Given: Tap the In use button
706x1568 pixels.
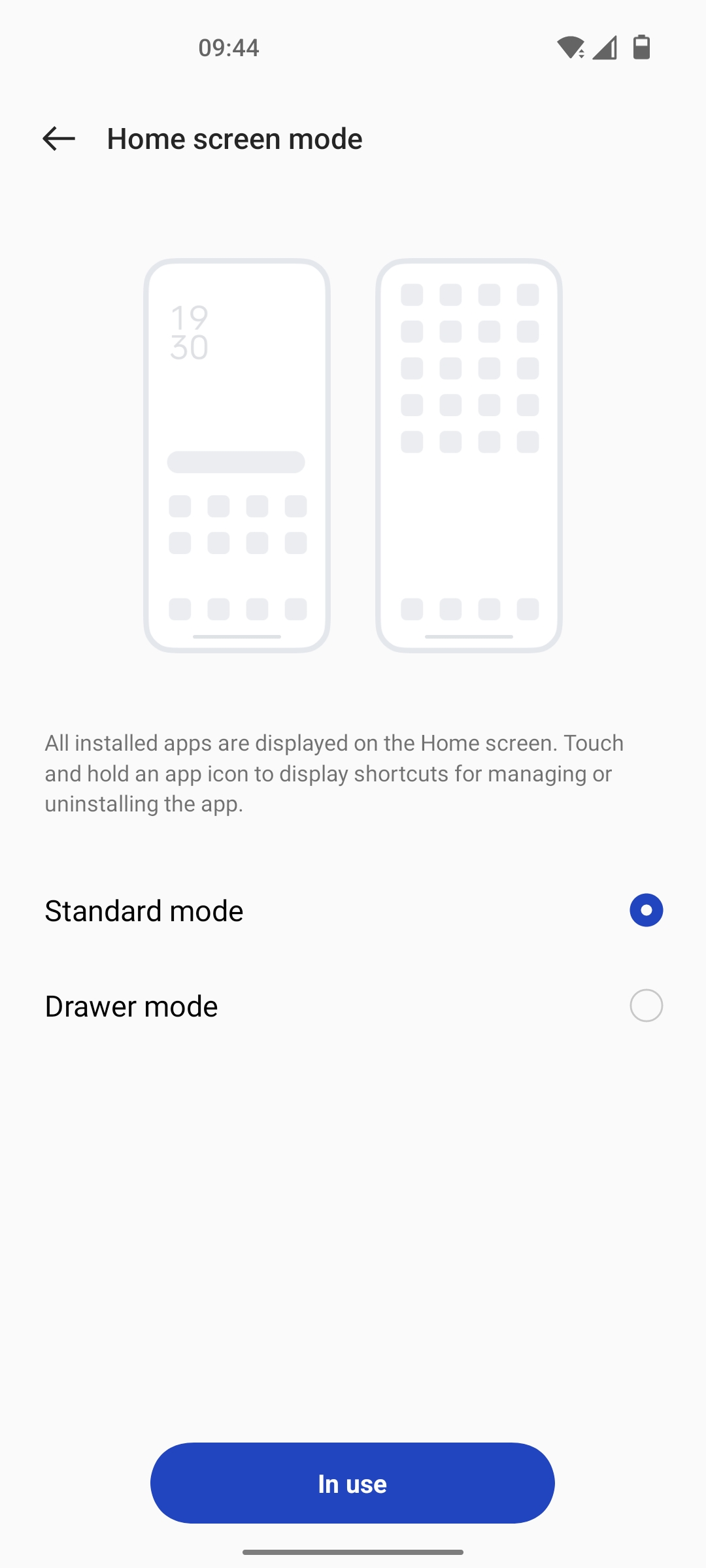Looking at the screenshot, I should [x=352, y=1483].
